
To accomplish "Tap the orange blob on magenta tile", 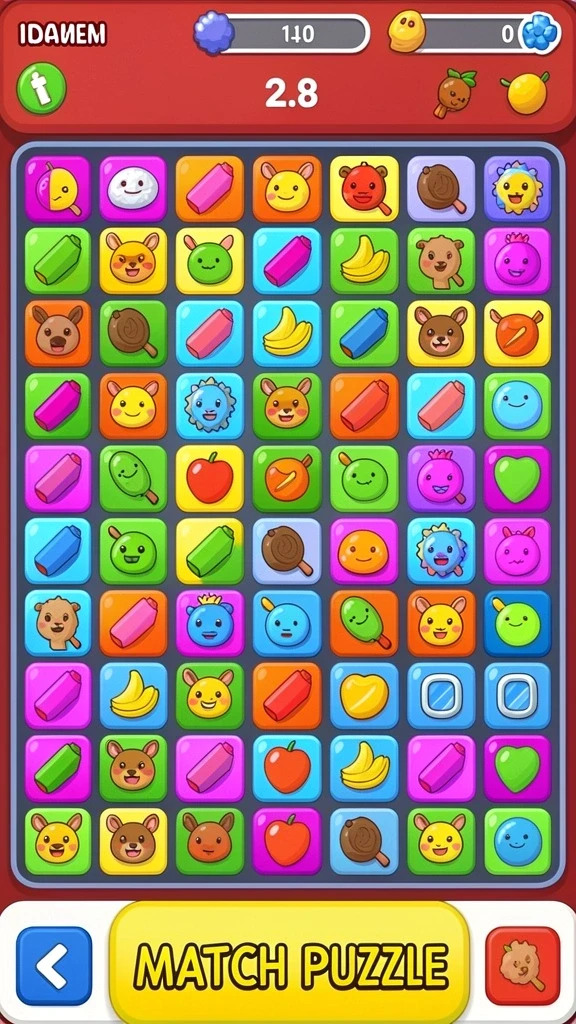I will [x=364, y=551].
